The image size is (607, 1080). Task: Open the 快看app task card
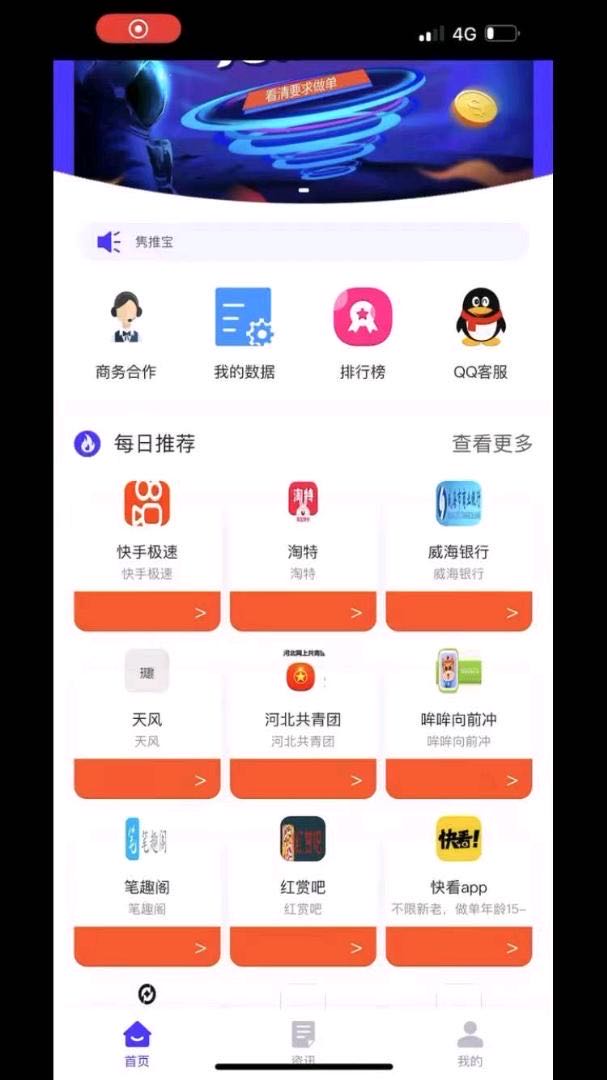[459, 890]
